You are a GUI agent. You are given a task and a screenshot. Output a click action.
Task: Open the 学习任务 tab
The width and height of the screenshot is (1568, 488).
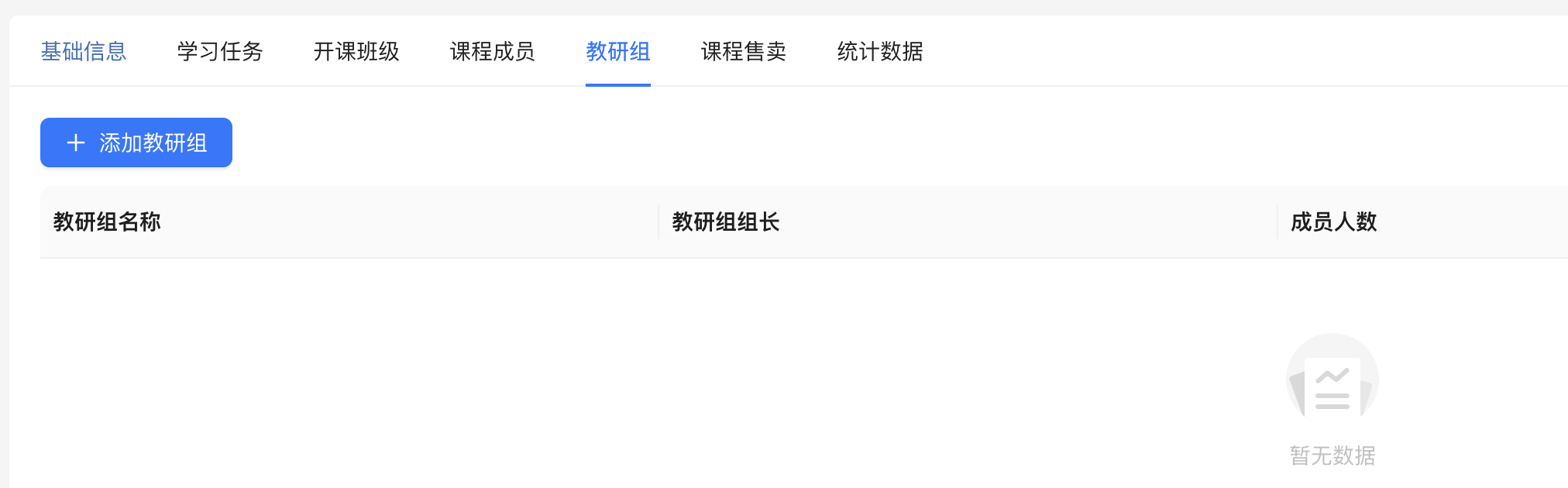220,51
